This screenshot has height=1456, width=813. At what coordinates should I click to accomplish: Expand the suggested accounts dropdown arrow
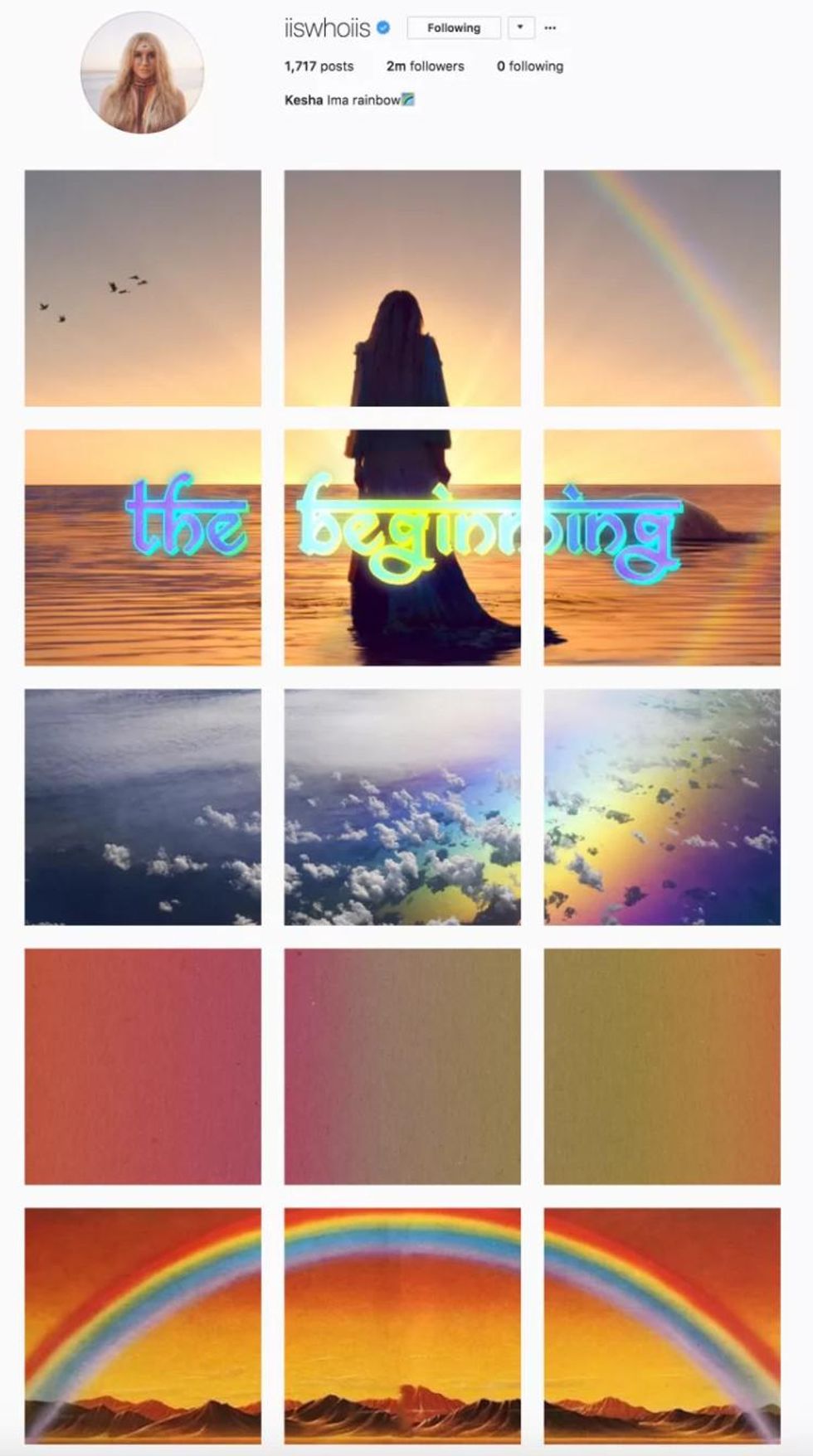tap(520, 27)
